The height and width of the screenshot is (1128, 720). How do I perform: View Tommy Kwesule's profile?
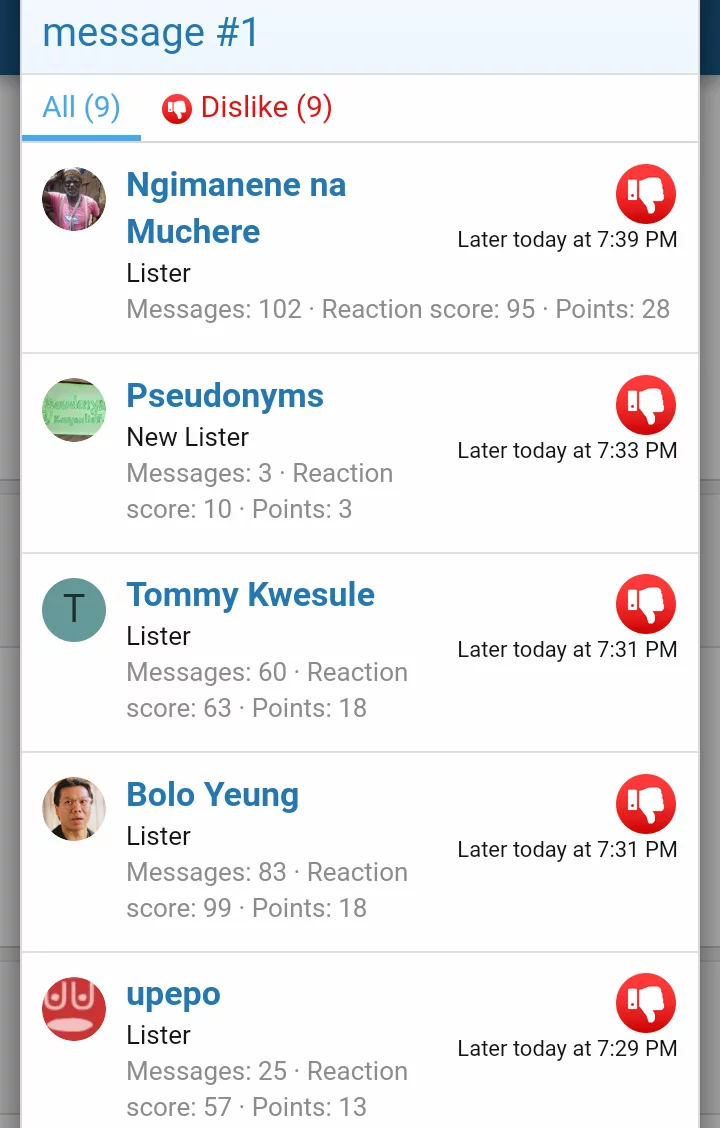point(250,595)
